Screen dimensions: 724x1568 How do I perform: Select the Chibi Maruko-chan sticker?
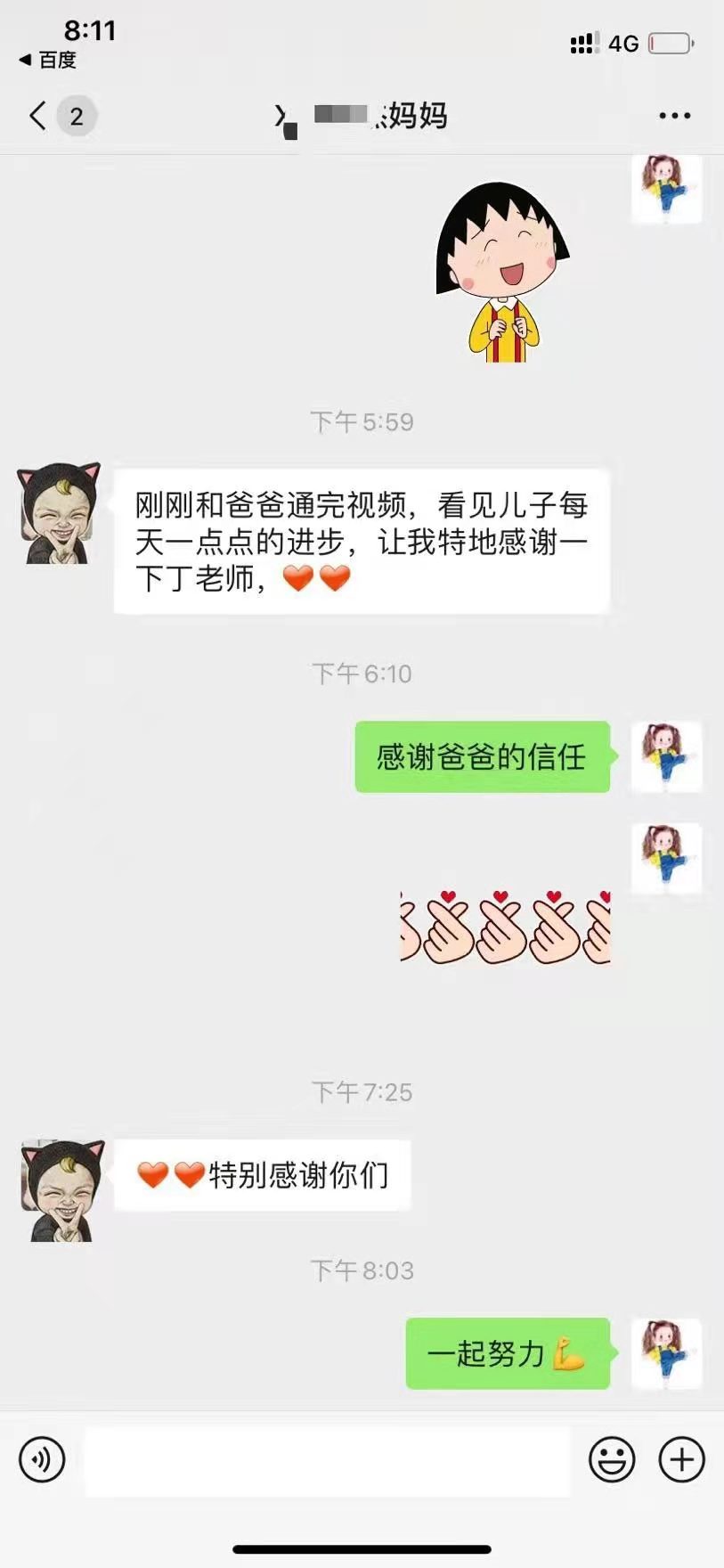502,276
